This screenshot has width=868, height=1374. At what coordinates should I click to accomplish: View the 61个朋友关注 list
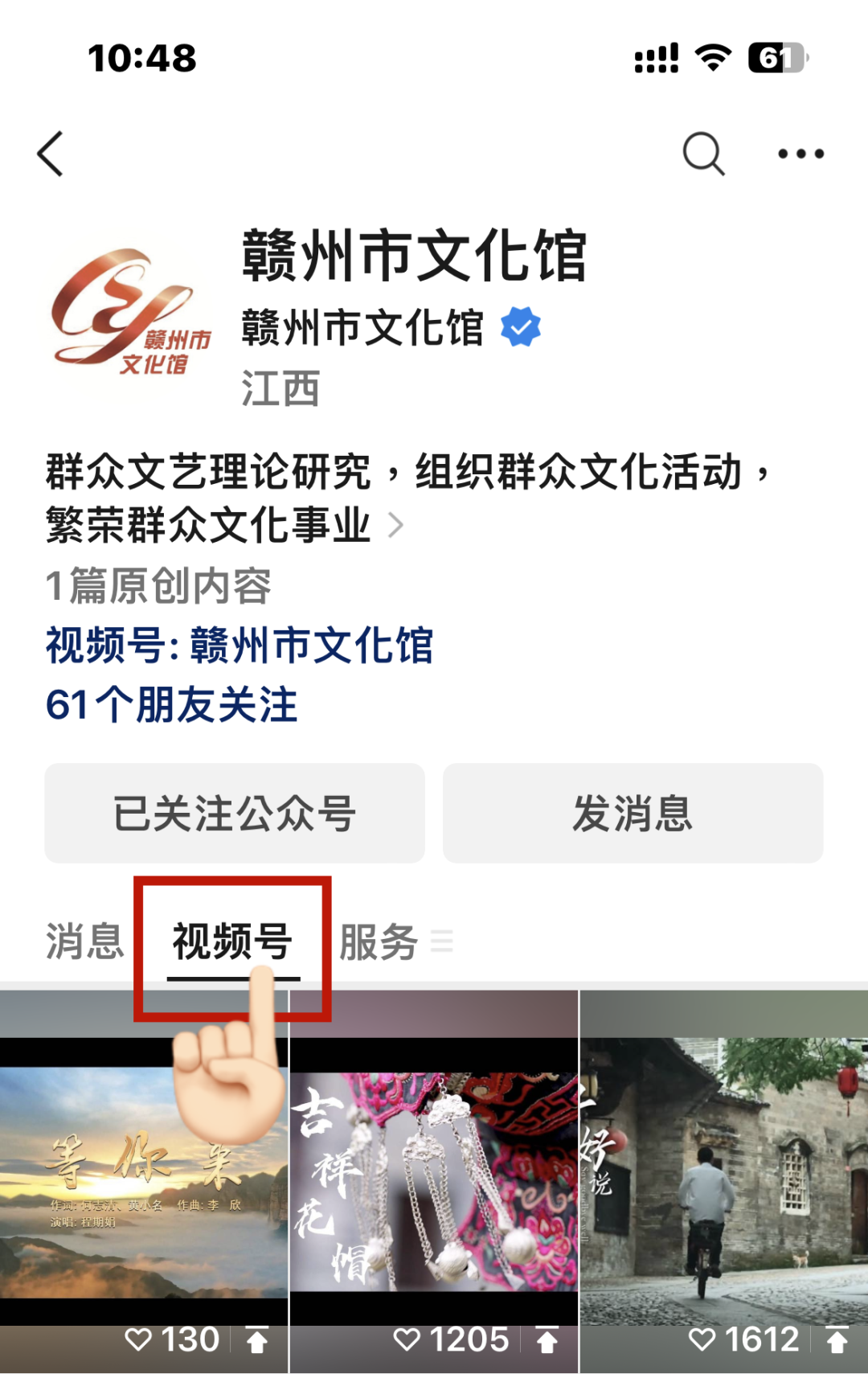171,704
